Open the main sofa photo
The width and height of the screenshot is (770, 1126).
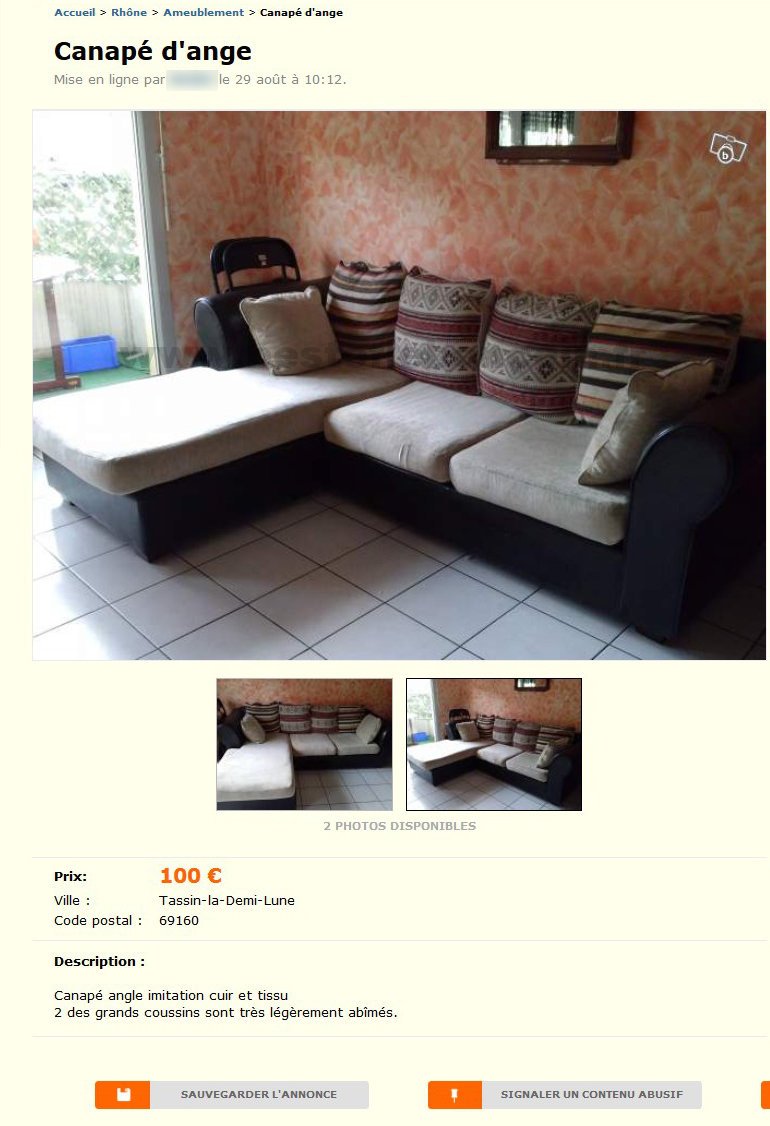point(399,385)
